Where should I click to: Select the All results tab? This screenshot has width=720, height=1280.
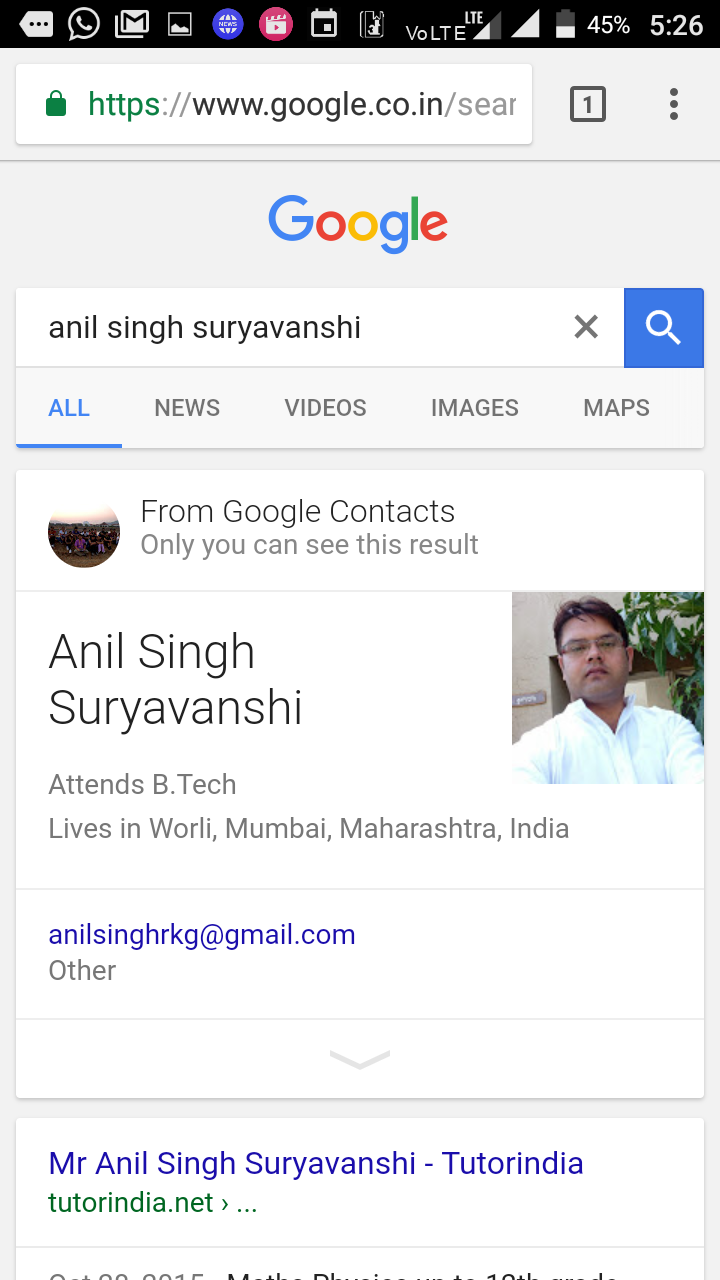pyautogui.click(x=69, y=408)
